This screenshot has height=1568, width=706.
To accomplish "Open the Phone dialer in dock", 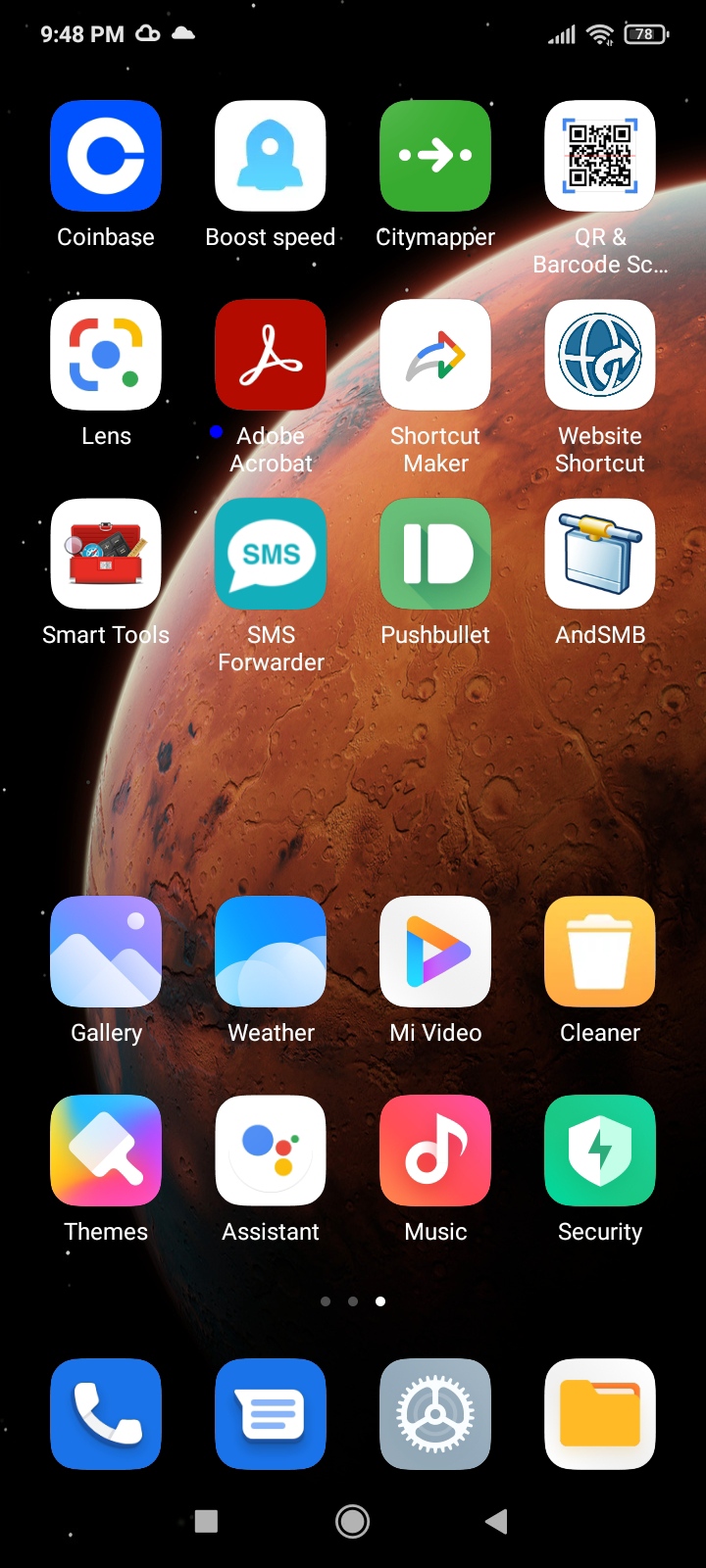I will (106, 1414).
